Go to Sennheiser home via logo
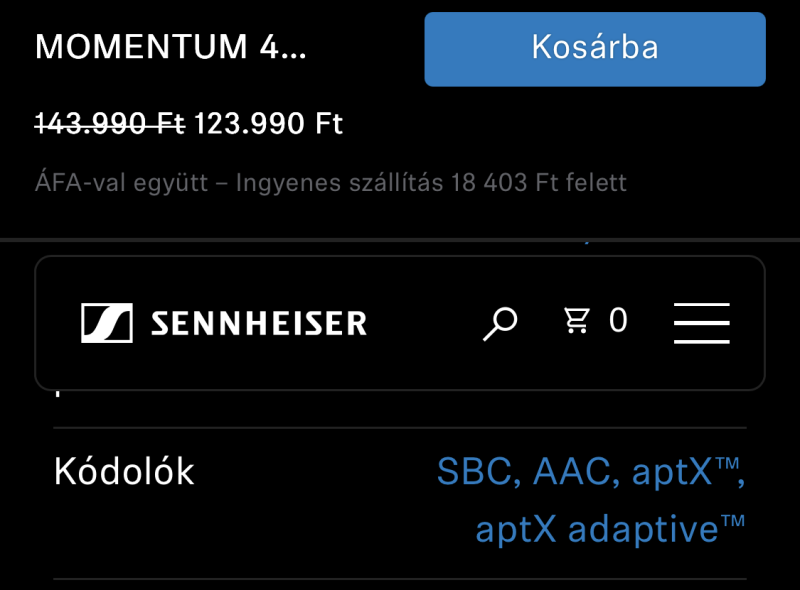 (x=224, y=323)
